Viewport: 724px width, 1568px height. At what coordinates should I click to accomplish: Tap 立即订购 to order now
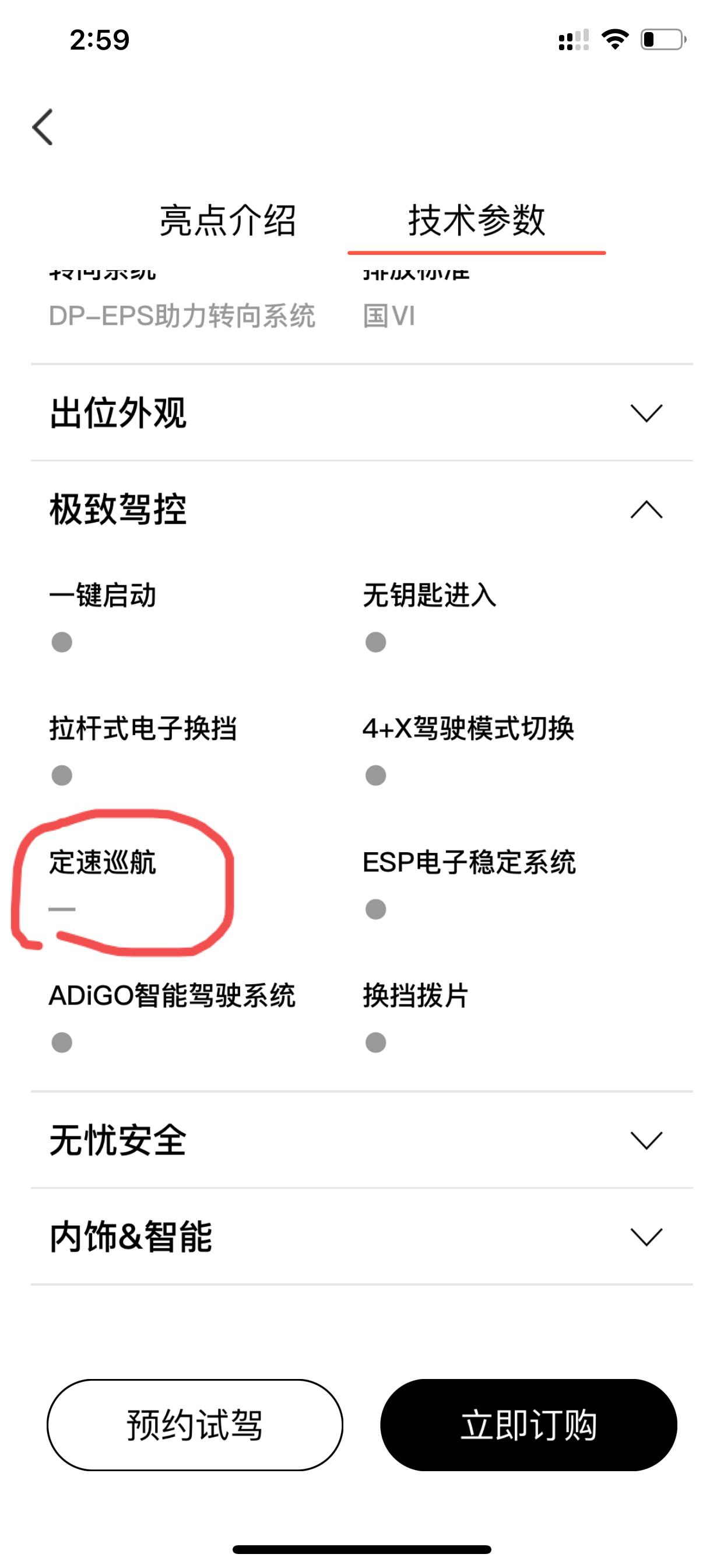[x=529, y=1425]
